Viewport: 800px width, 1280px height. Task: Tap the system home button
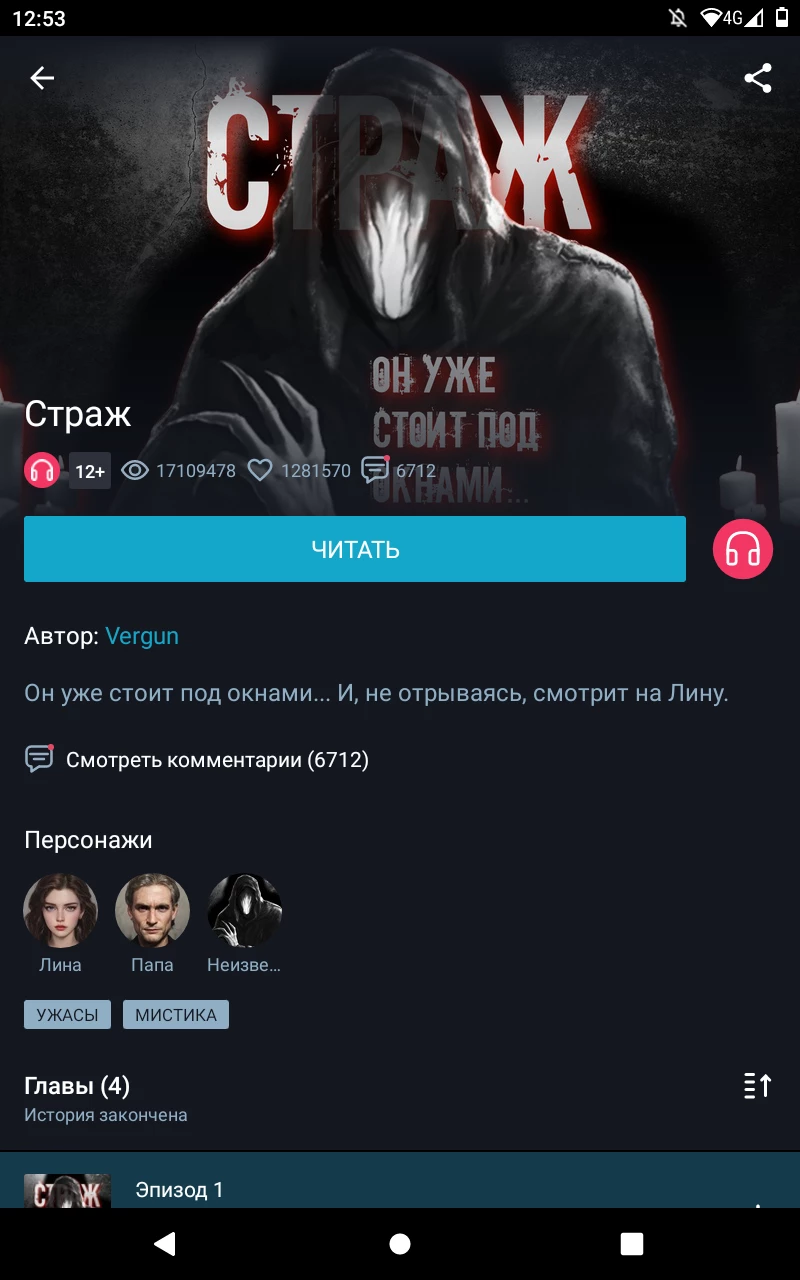(400, 1244)
